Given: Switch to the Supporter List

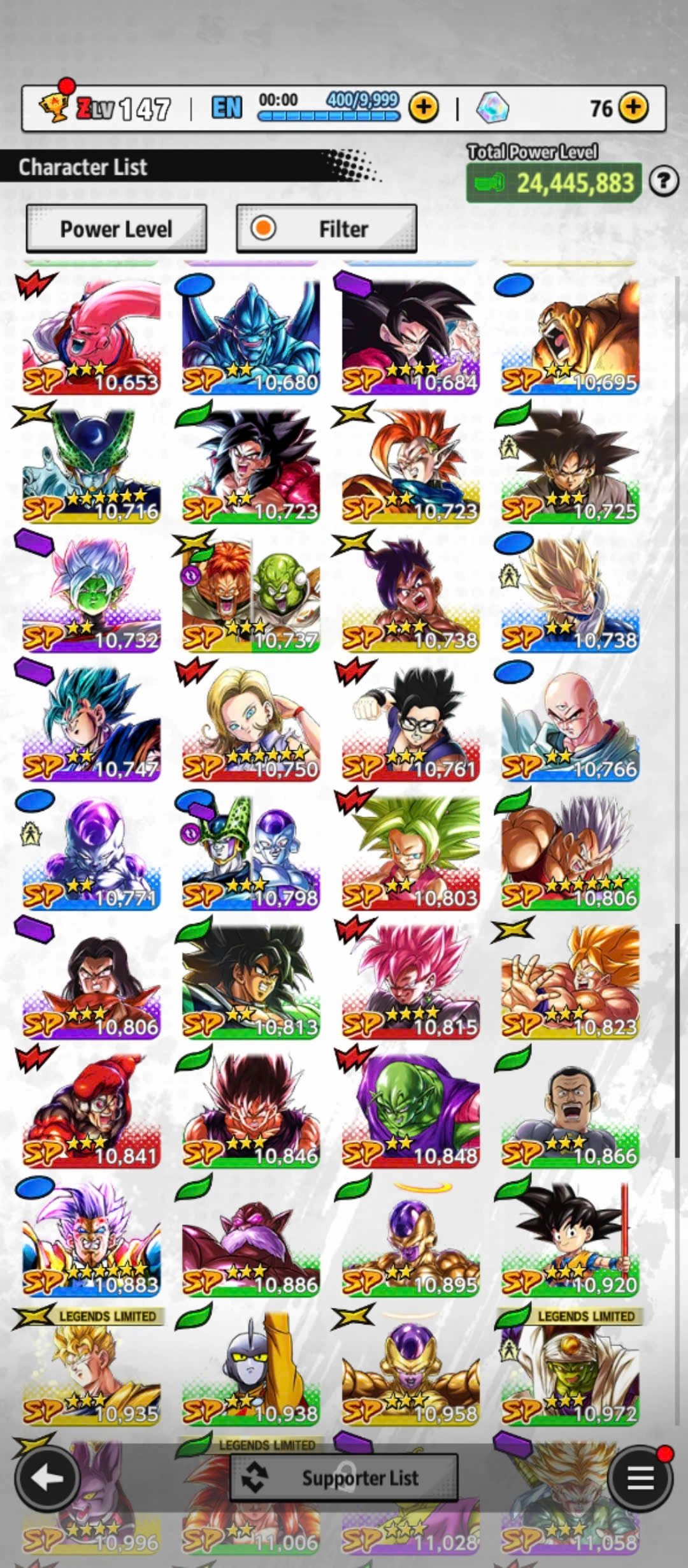Looking at the screenshot, I should pyautogui.click(x=343, y=1477).
